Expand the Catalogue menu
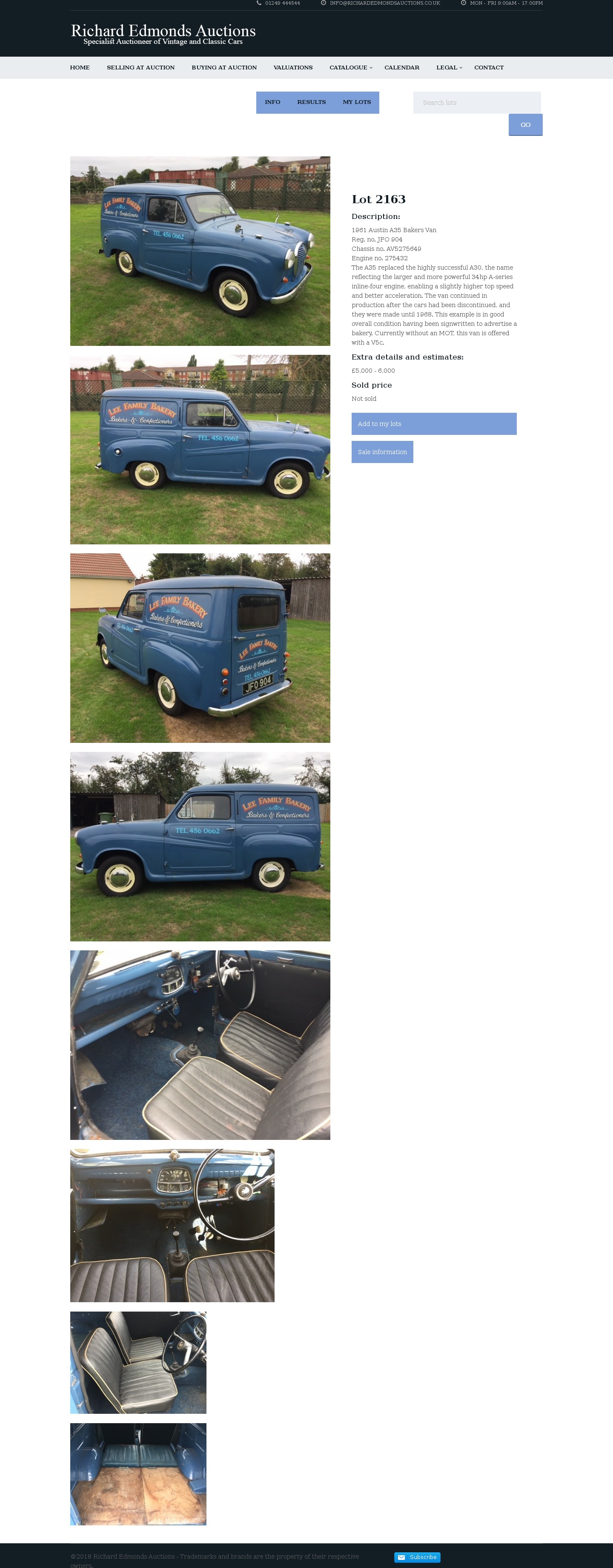 (350, 68)
